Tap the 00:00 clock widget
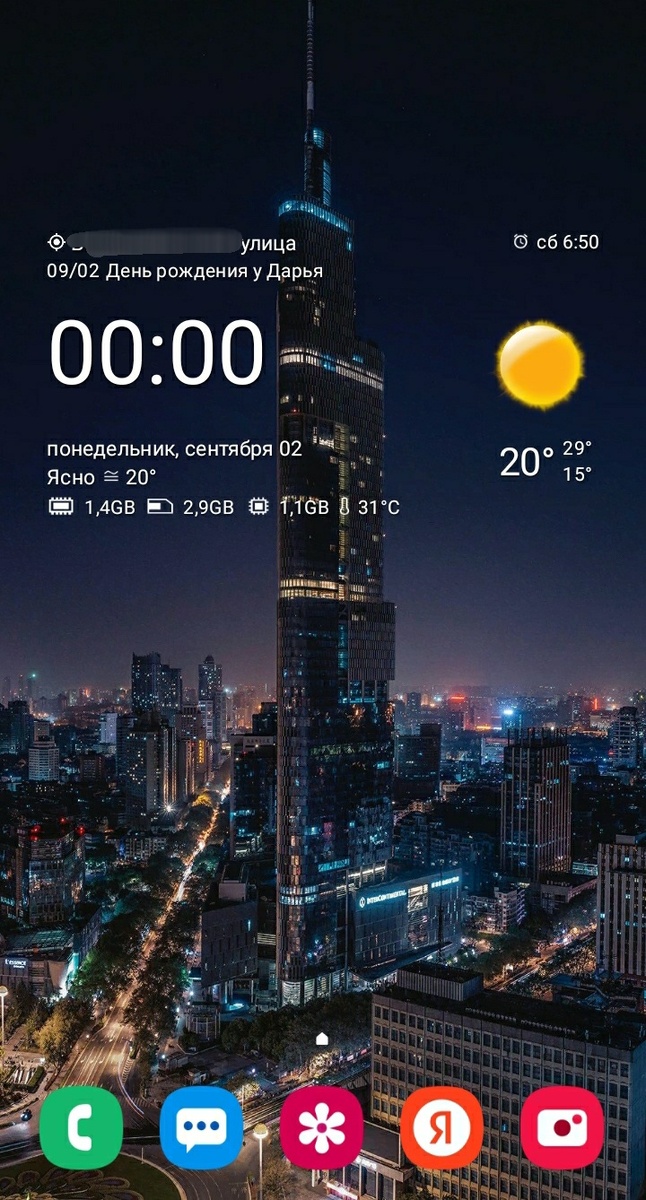 click(157, 353)
